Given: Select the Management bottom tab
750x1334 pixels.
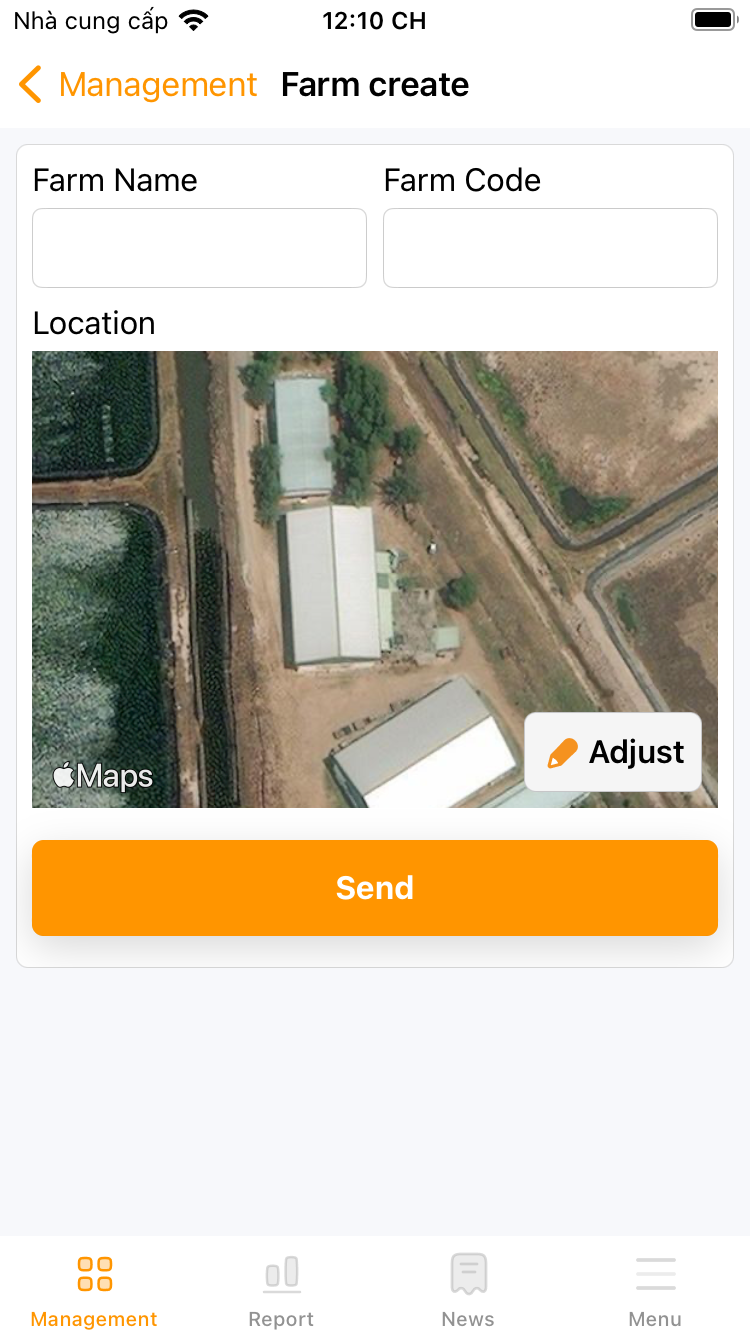Looking at the screenshot, I should [x=94, y=1290].
